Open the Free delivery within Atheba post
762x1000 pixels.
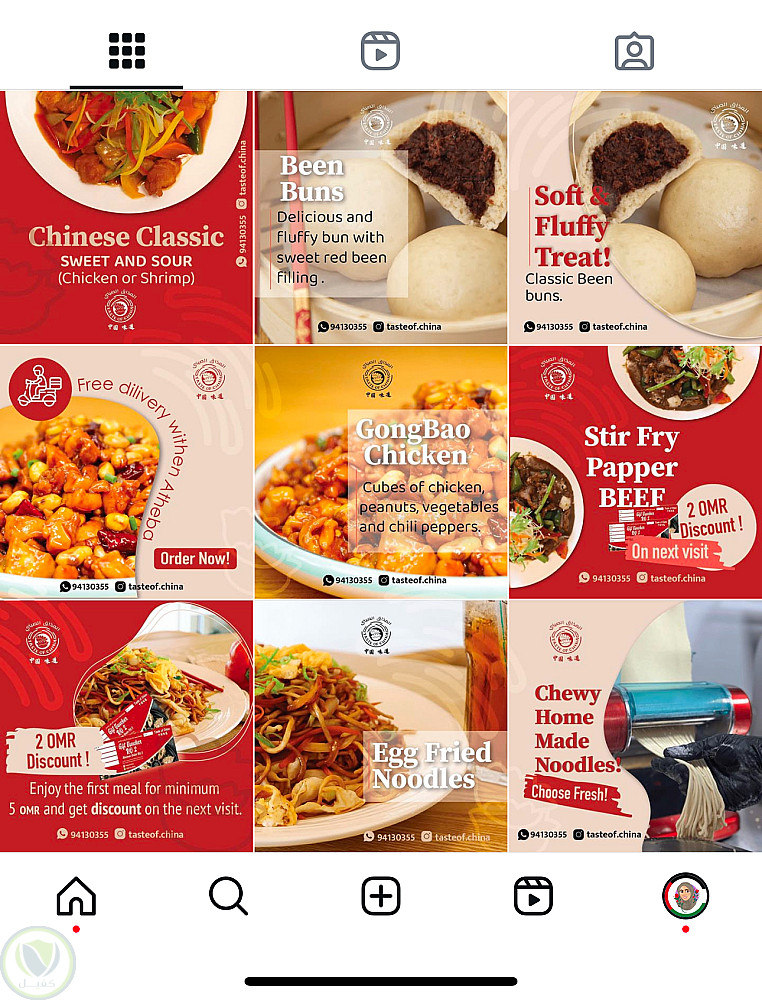pos(126,472)
